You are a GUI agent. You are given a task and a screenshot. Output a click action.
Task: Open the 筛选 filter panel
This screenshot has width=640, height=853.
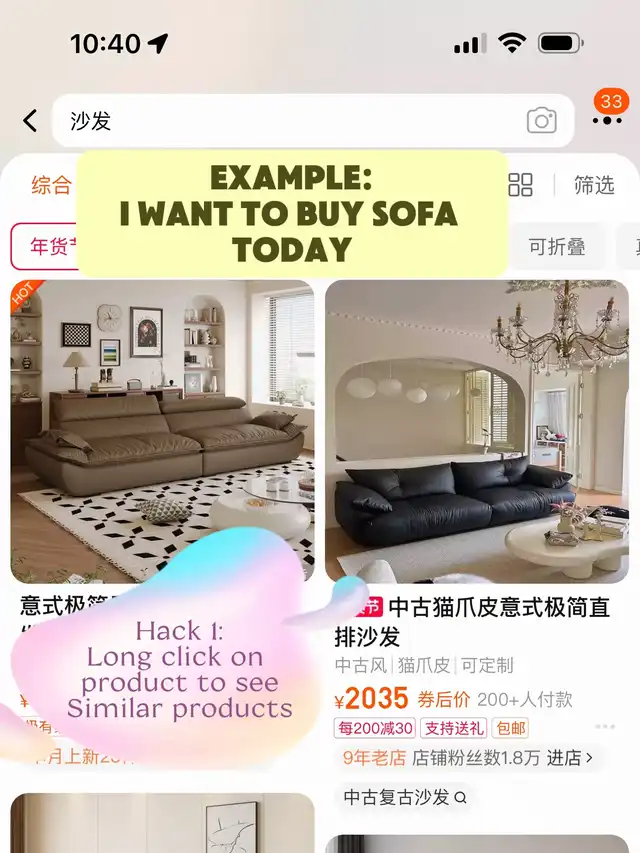594,185
